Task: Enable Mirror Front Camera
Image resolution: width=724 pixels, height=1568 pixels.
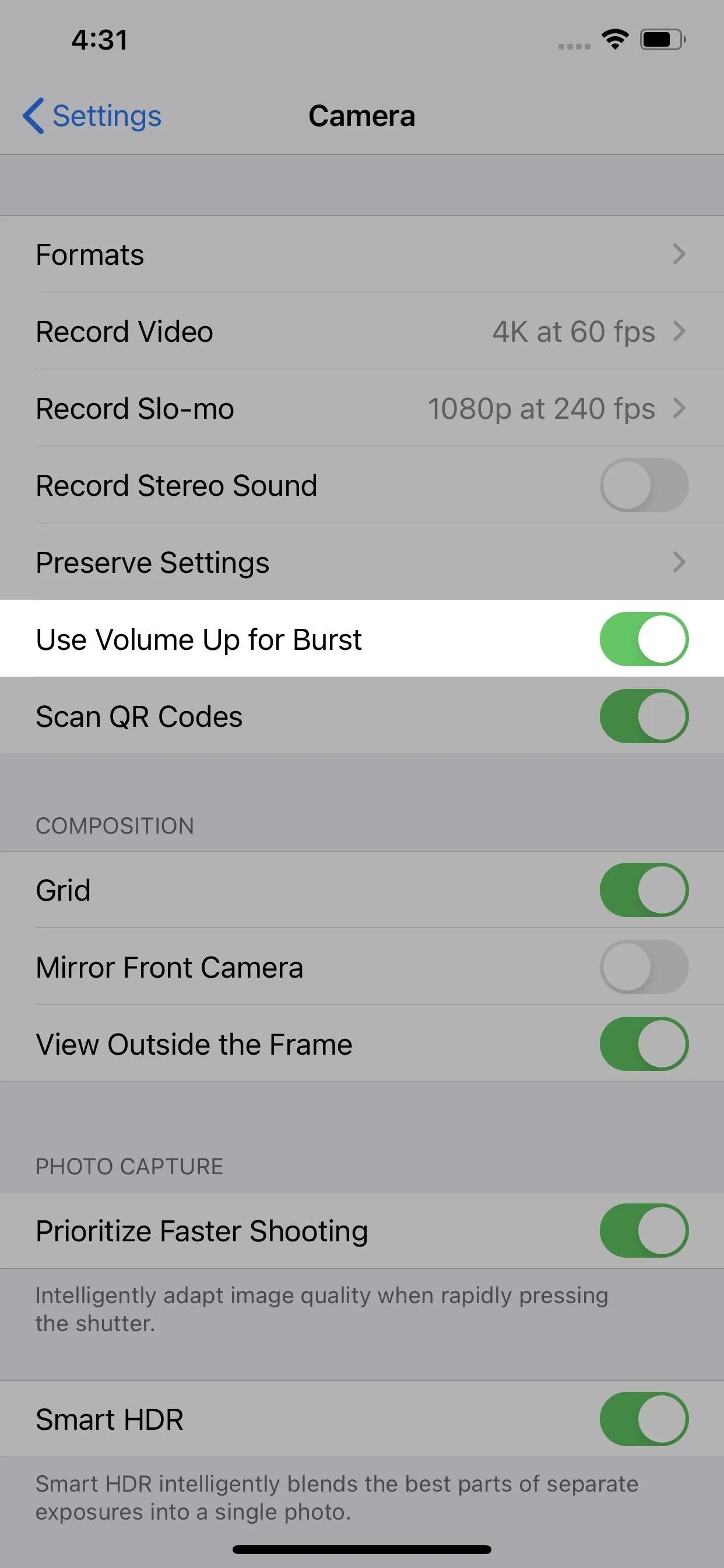Action: point(644,967)
